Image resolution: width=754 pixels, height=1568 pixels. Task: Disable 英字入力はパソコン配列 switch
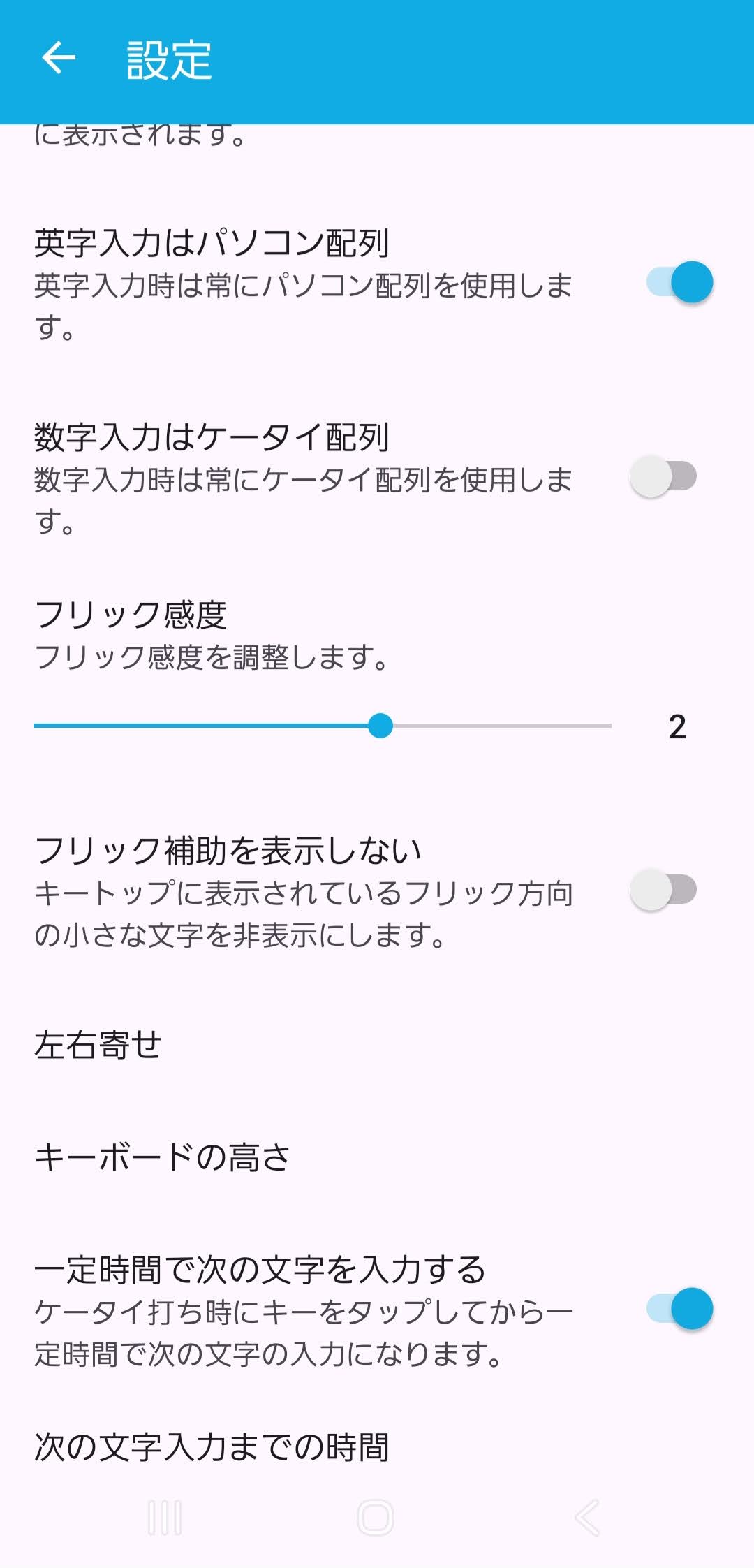tap(679, 282)
